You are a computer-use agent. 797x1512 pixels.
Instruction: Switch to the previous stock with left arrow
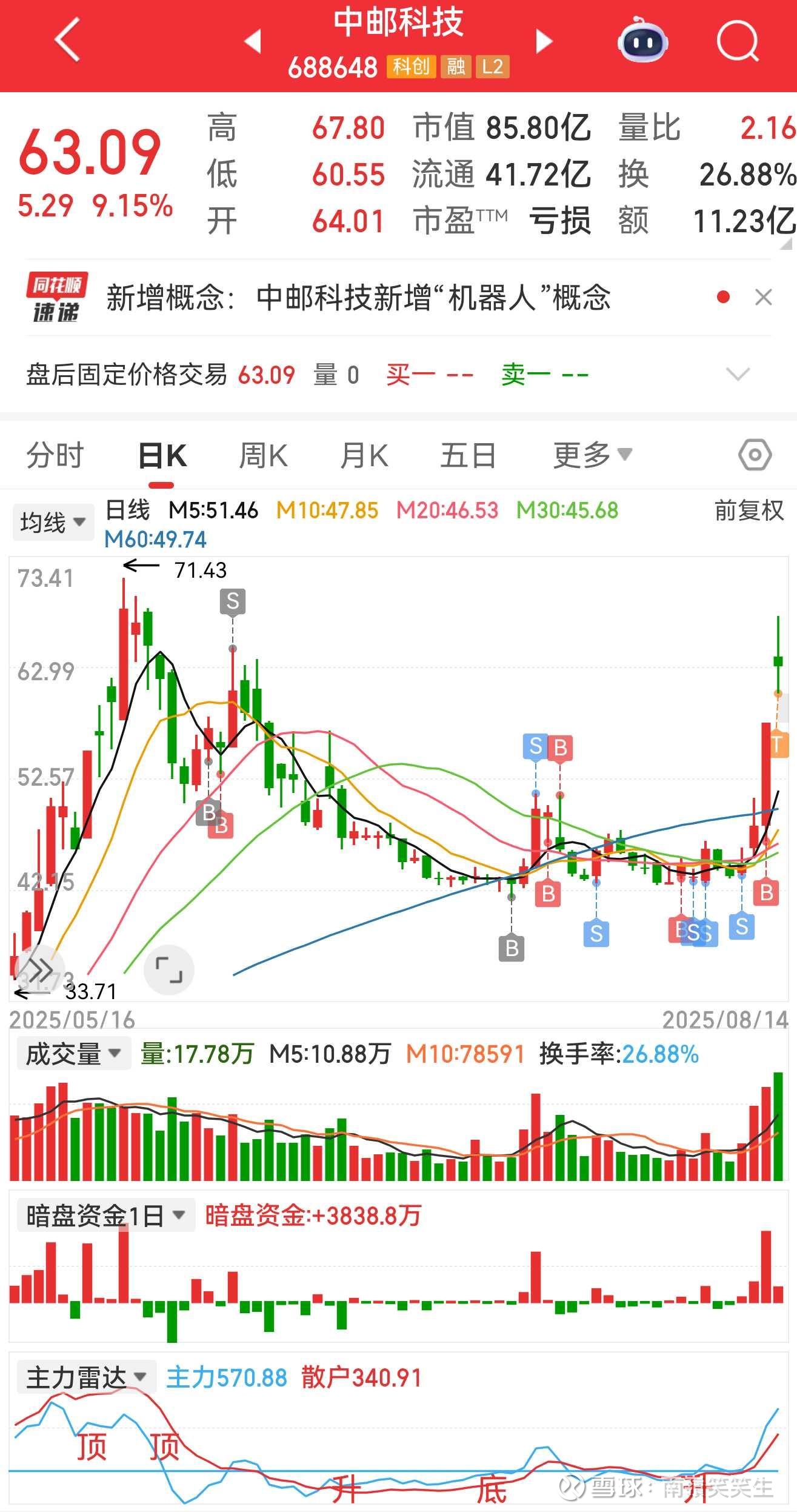point(253,41)
